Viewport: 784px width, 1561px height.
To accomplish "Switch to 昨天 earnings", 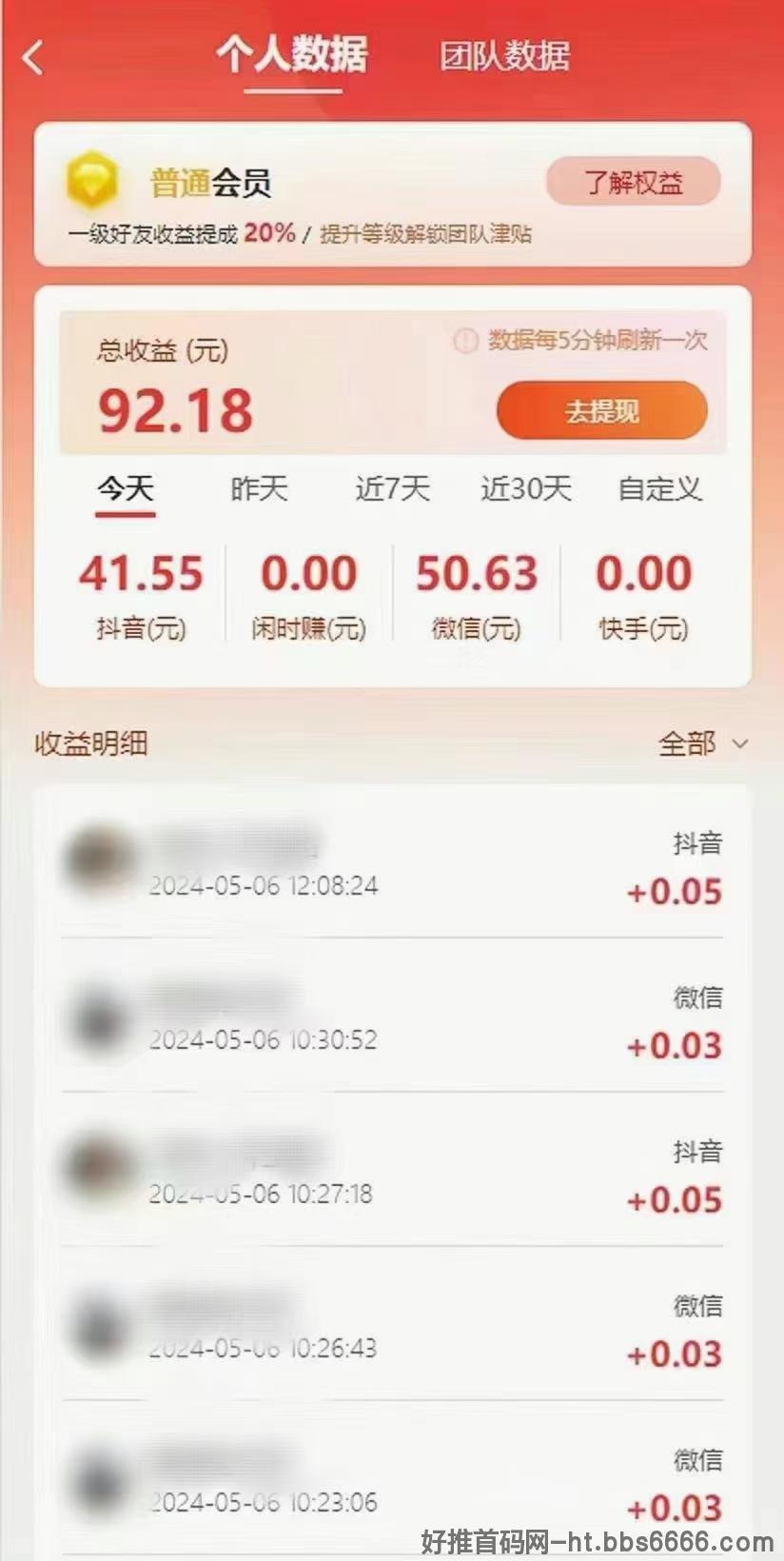I will point(259,489).
